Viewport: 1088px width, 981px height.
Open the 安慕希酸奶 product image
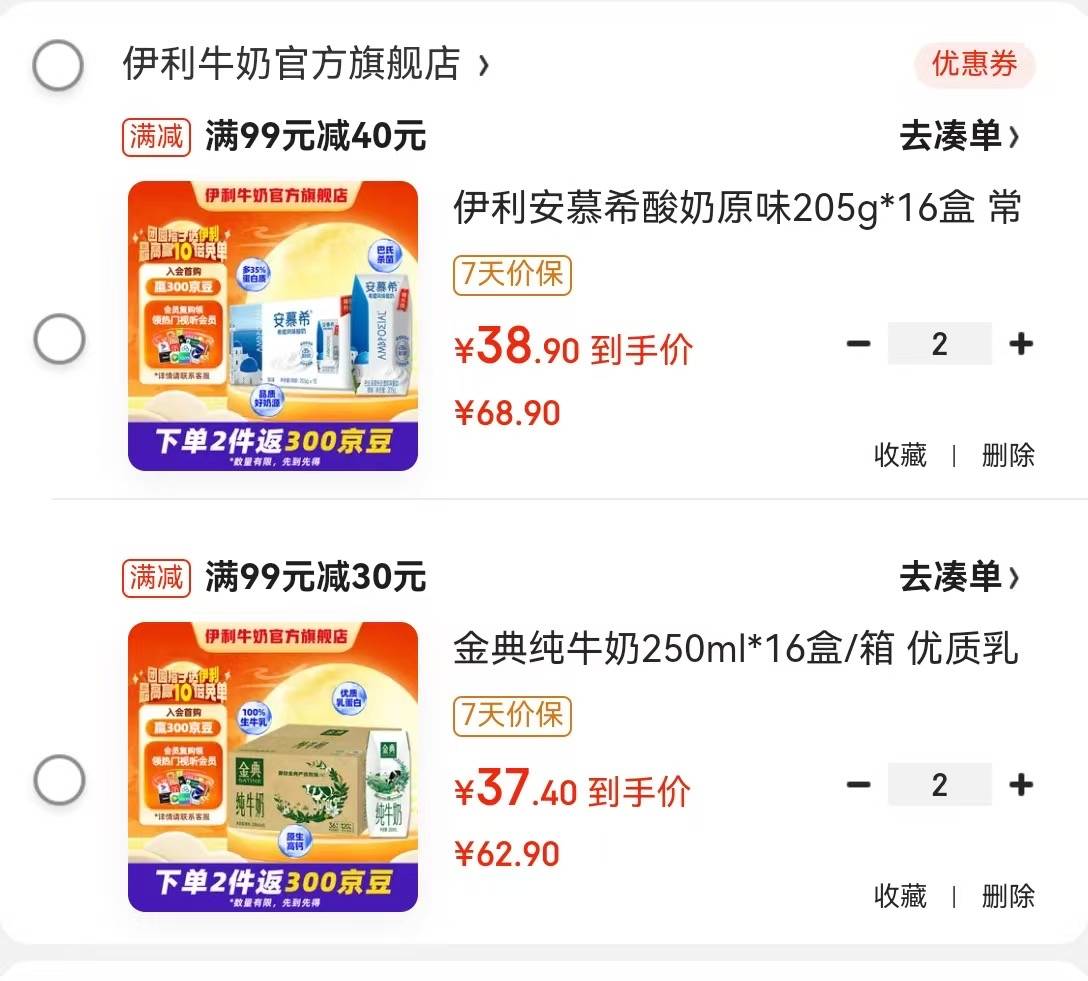point(273,326)
